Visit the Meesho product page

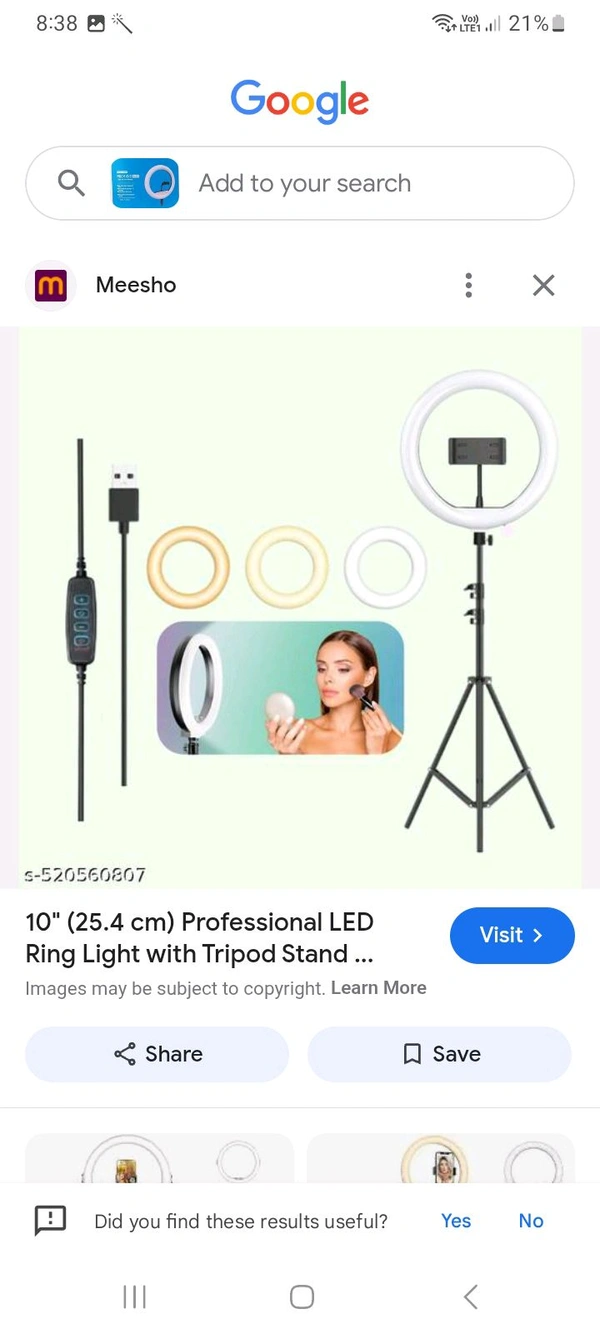(x=511, y=936)
